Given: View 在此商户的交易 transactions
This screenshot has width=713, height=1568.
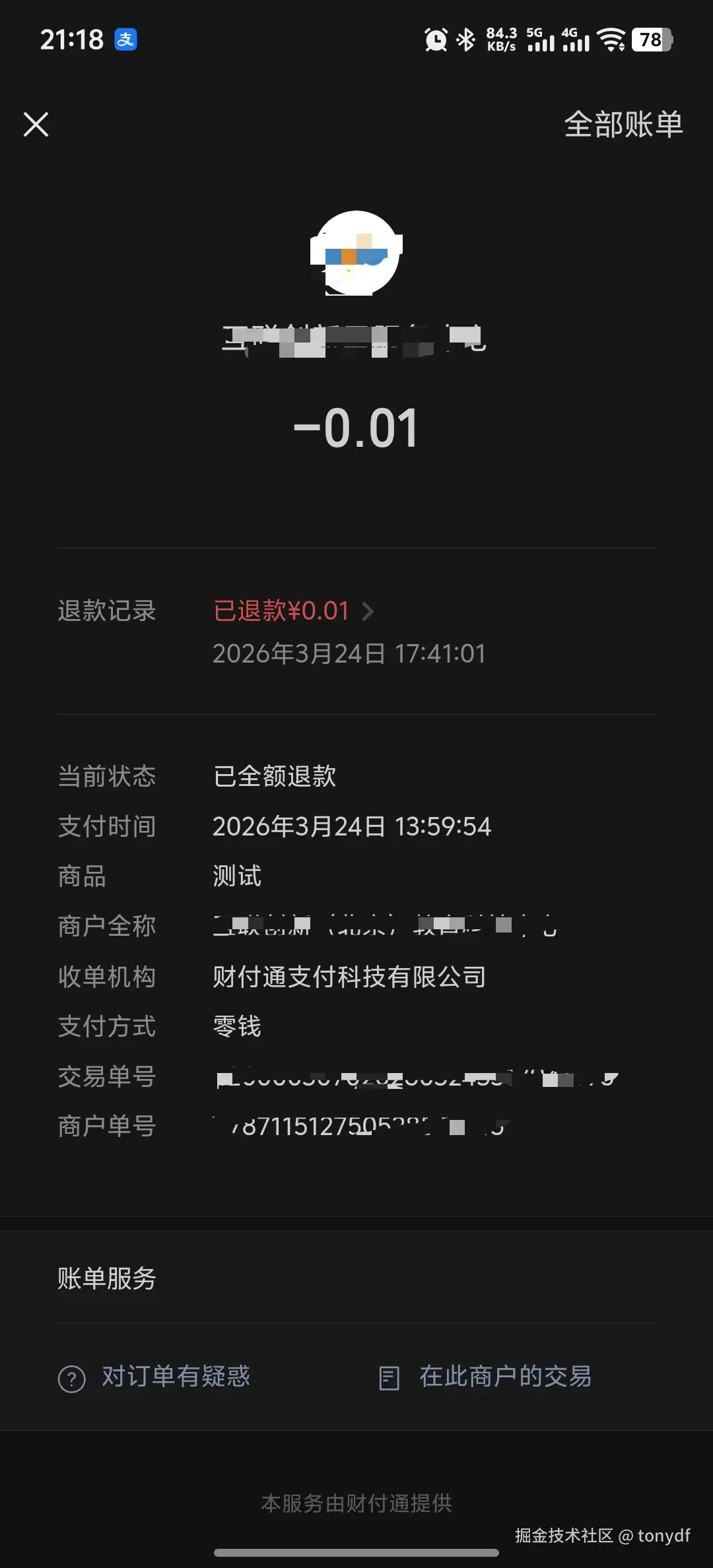Looking at the screenshot, I should pyautogui.click(x=486, y=1377).
